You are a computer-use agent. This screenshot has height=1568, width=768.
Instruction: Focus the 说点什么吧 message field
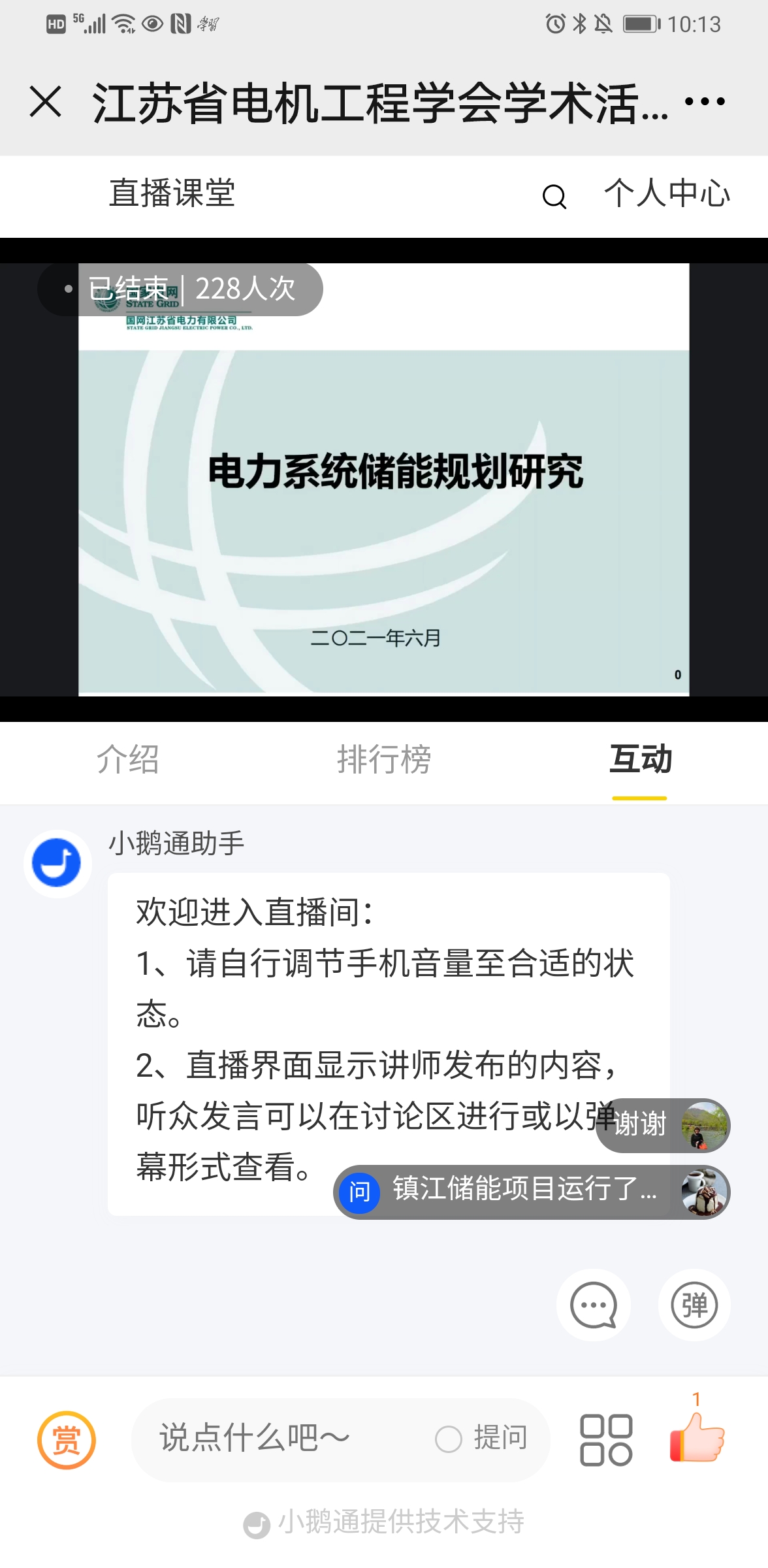(x=274, y=1439)
